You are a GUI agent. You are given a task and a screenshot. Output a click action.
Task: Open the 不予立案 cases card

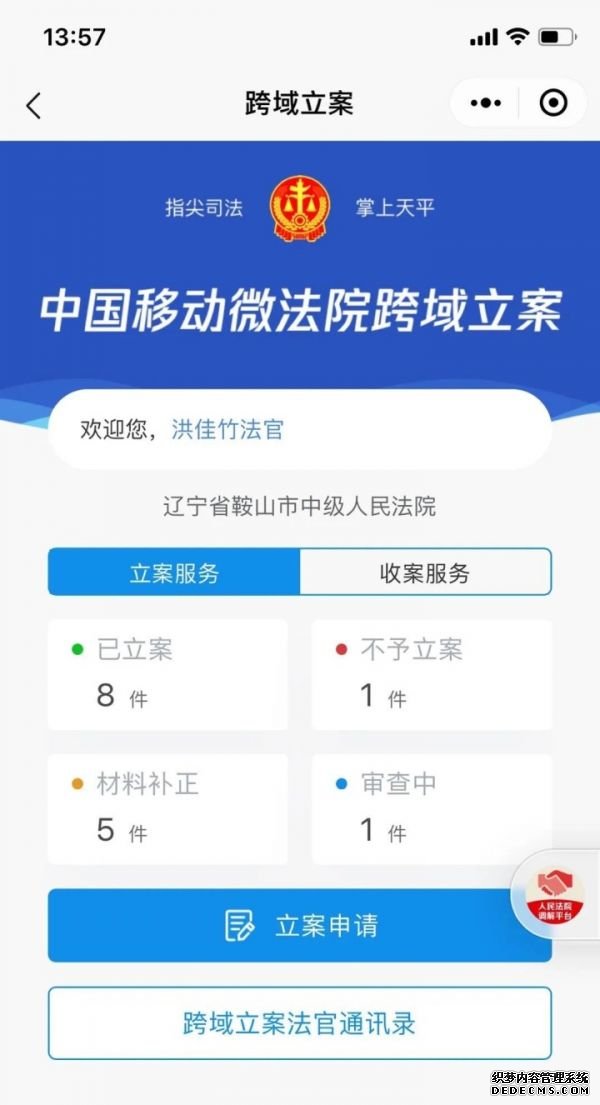431,674
